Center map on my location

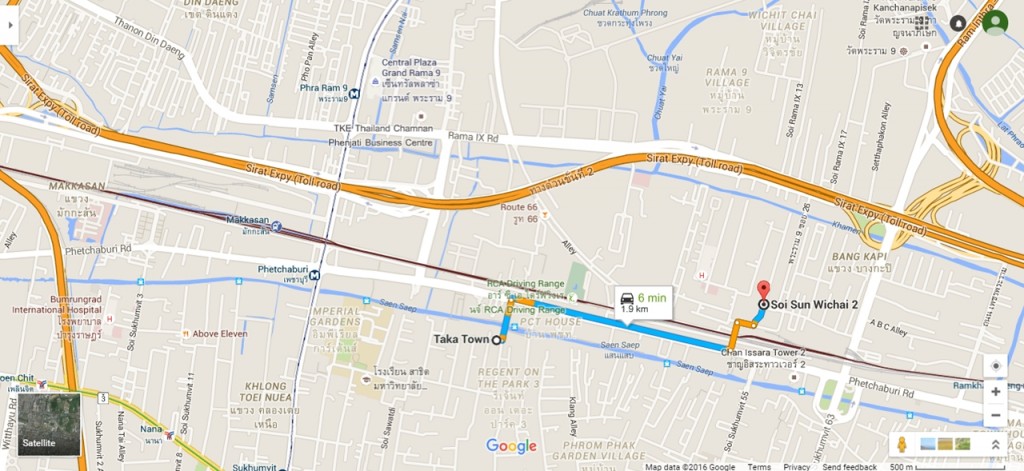pos(994,366)
